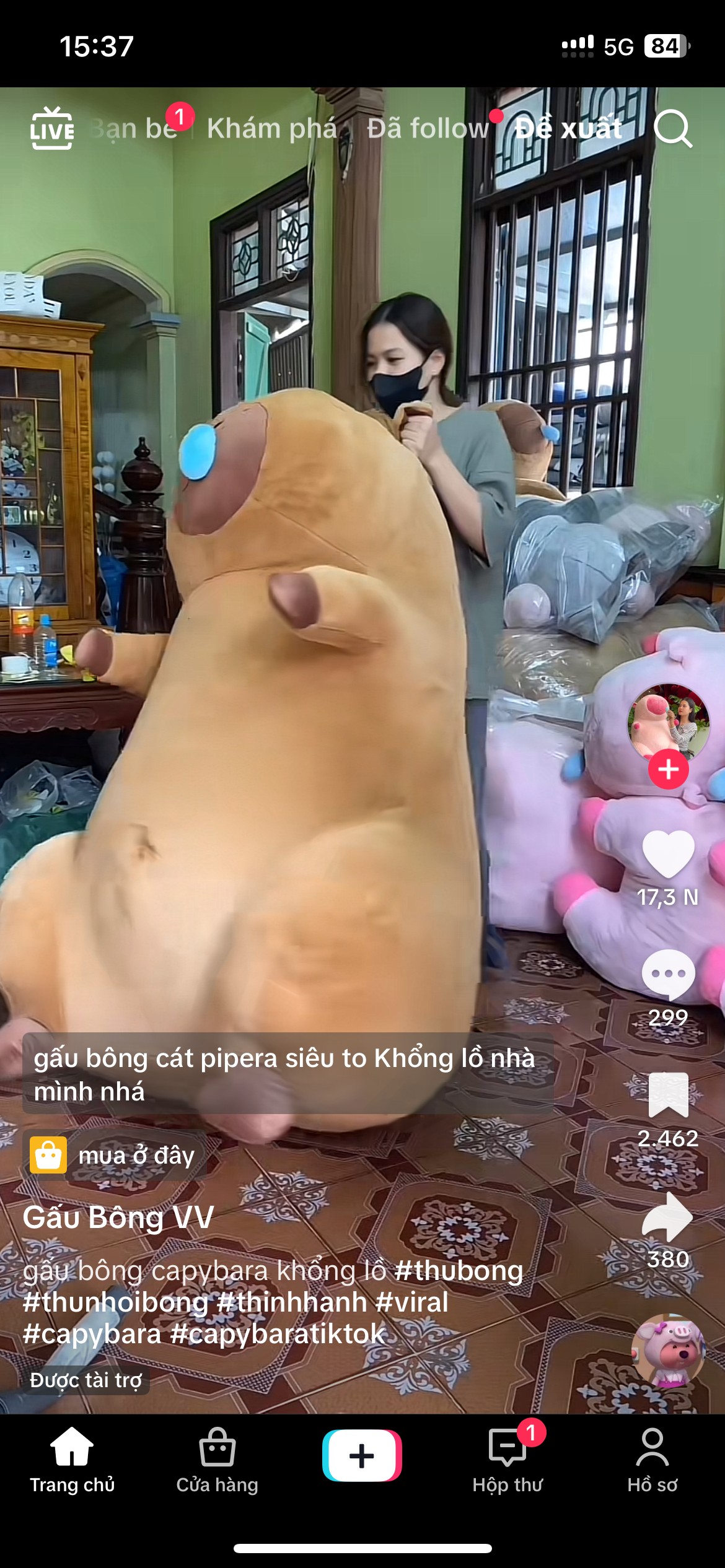
Task: Create a new video with plus
Action: point(362,1455)
